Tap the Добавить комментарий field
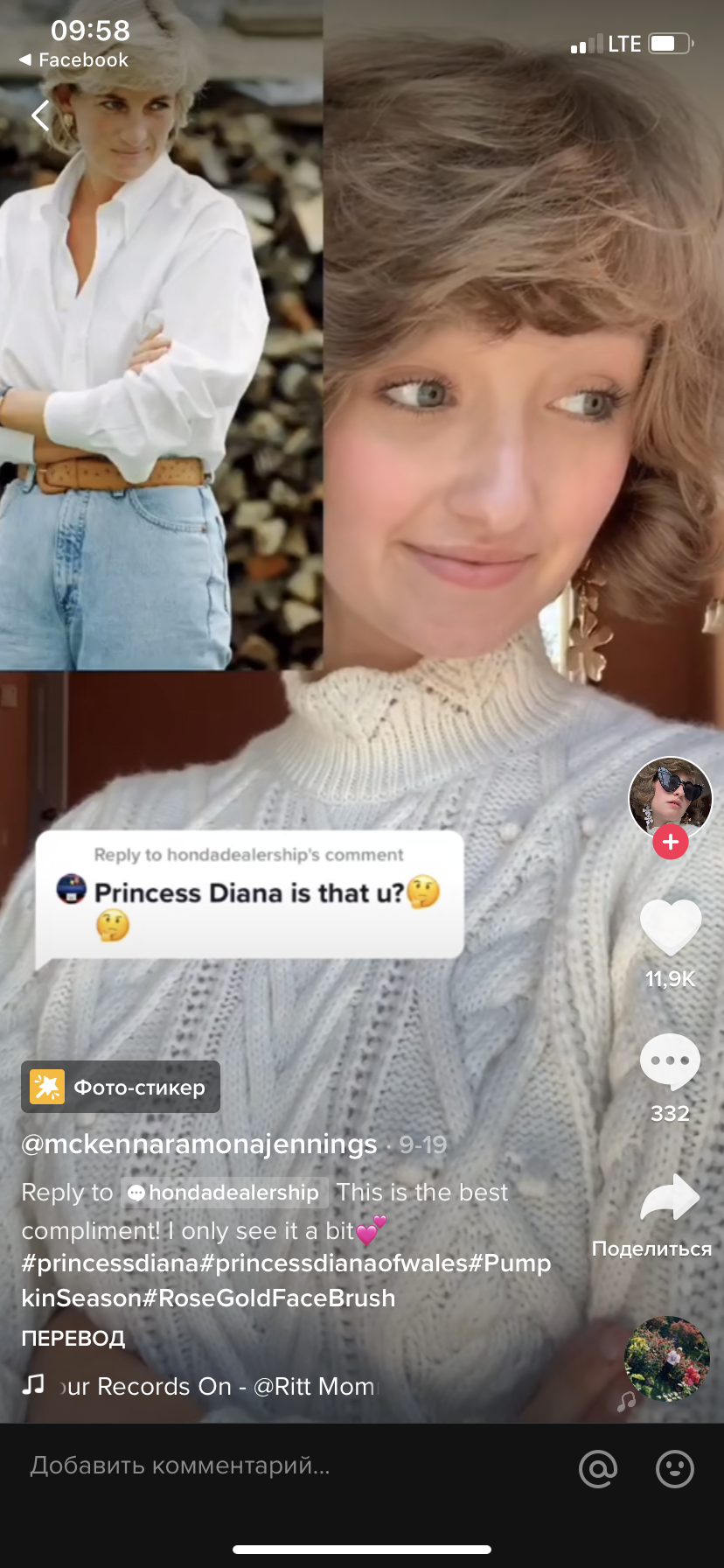The width and height of the screenshot is (724, 1568). click(262, 1466)
